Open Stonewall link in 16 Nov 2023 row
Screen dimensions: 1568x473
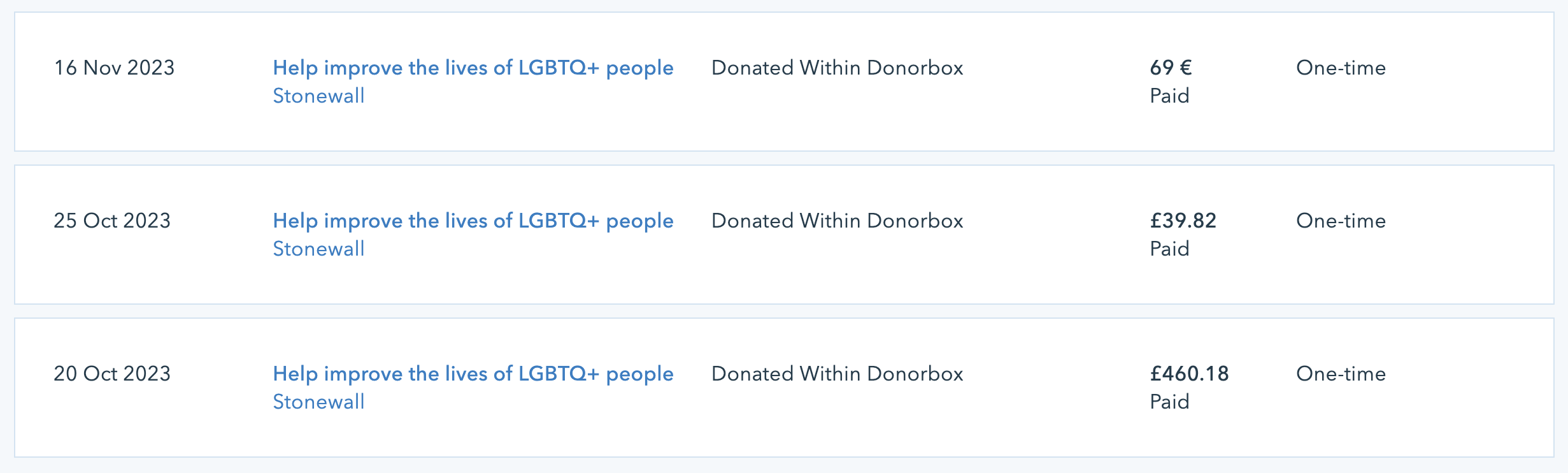point(318,96)
